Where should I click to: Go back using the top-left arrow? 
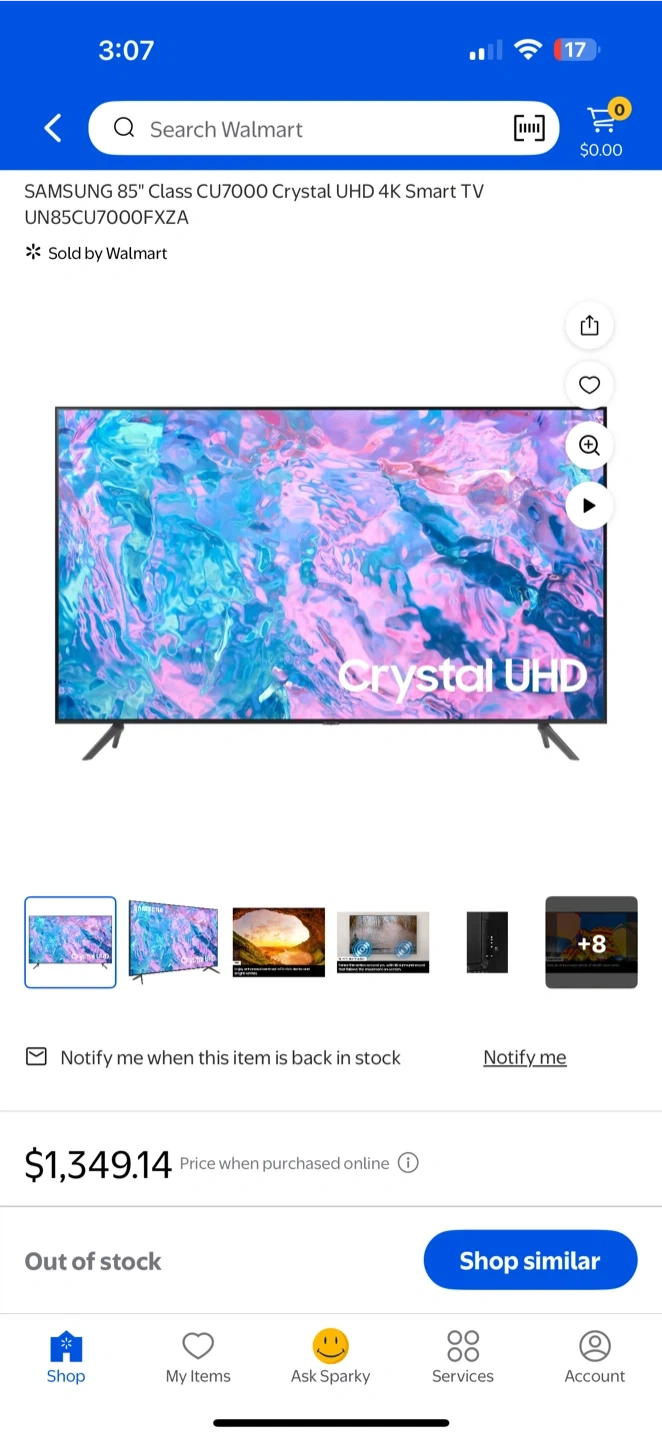pos(53,128)
